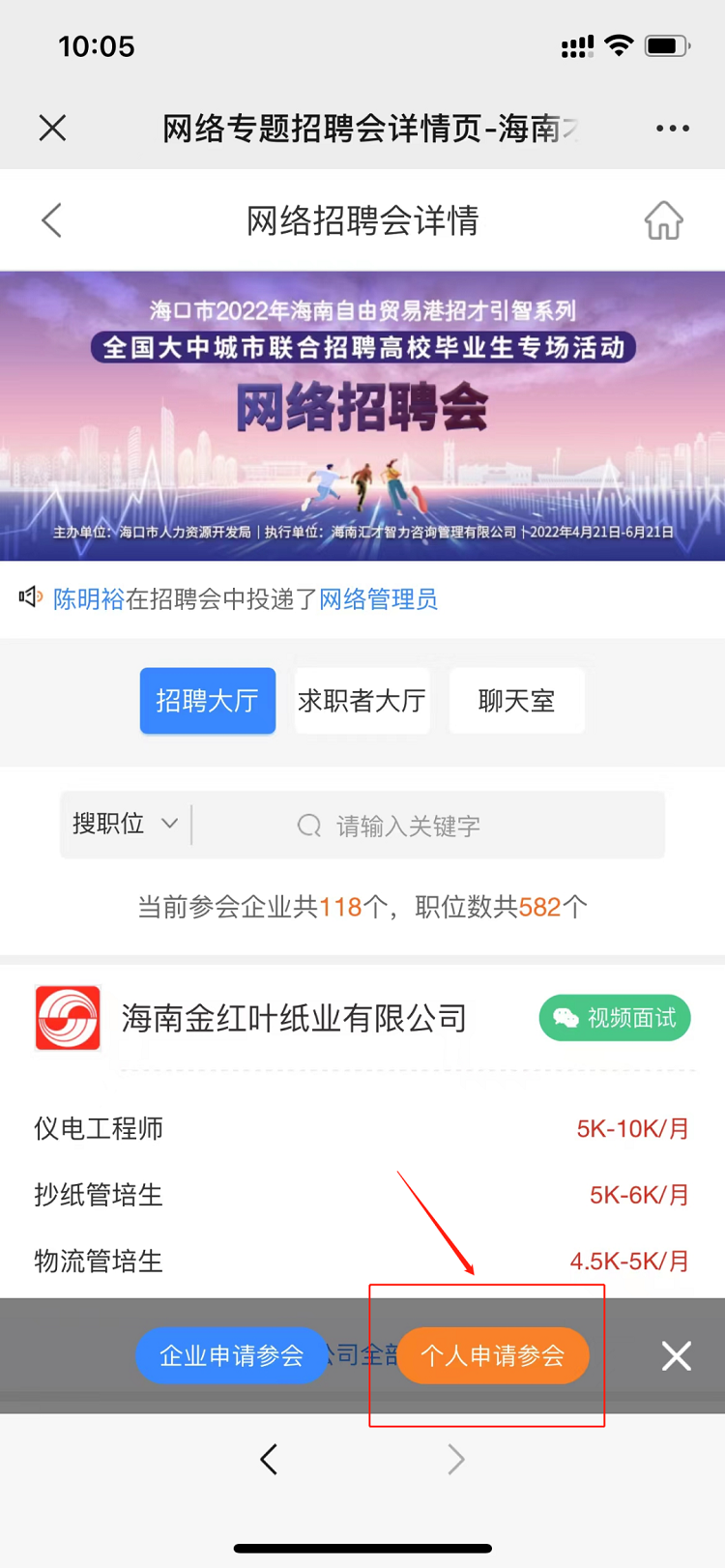Dismiss the application bar with the X
The width and height of the screenshot is (725, 1568).
point(676,1356)
